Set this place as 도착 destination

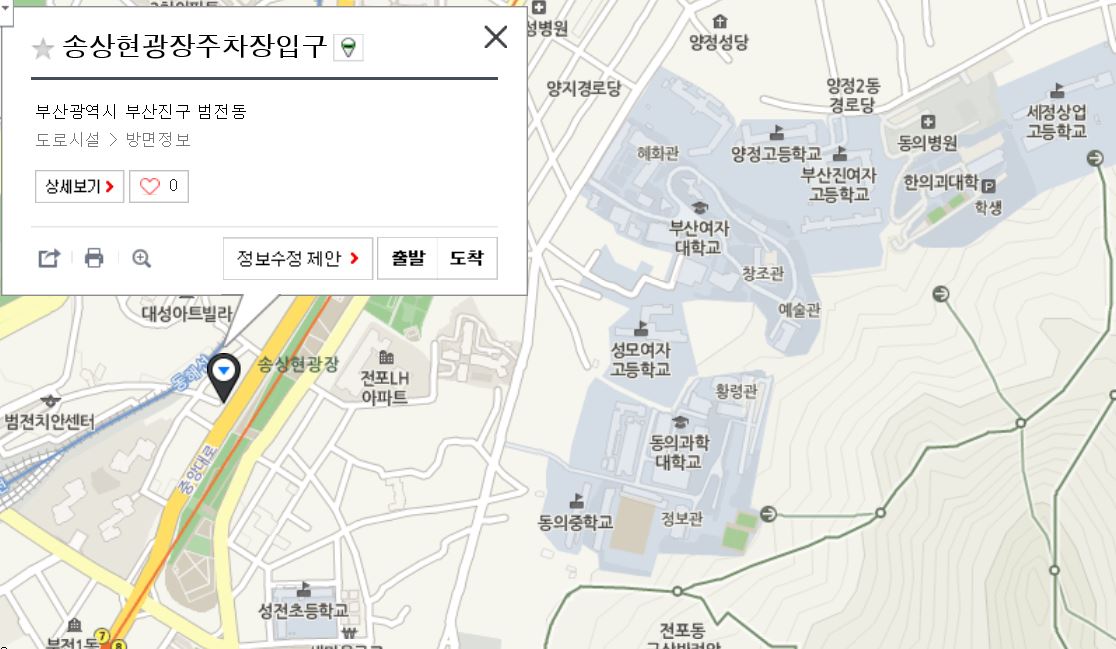click(x=467, y=258)
